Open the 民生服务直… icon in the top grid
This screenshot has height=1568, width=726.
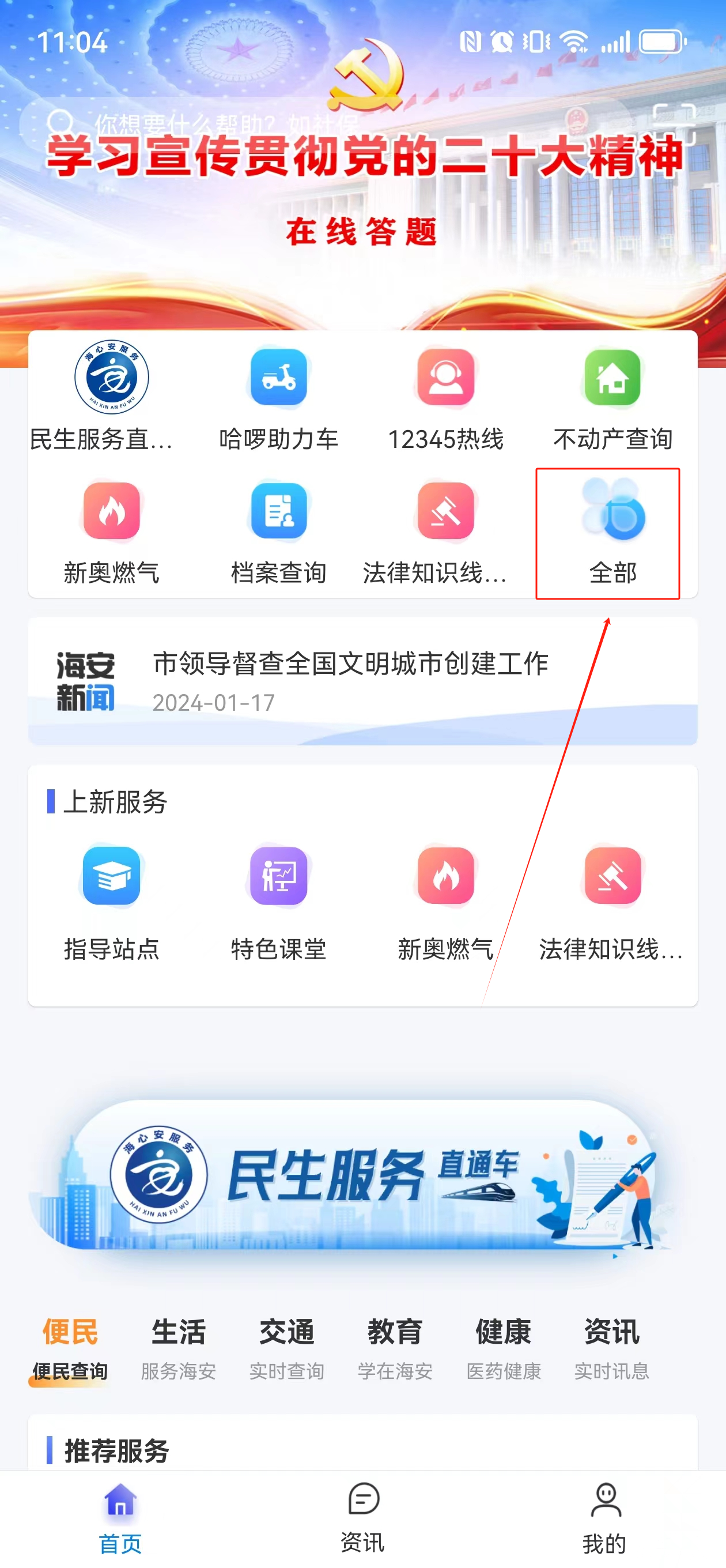tap(111, 396)
